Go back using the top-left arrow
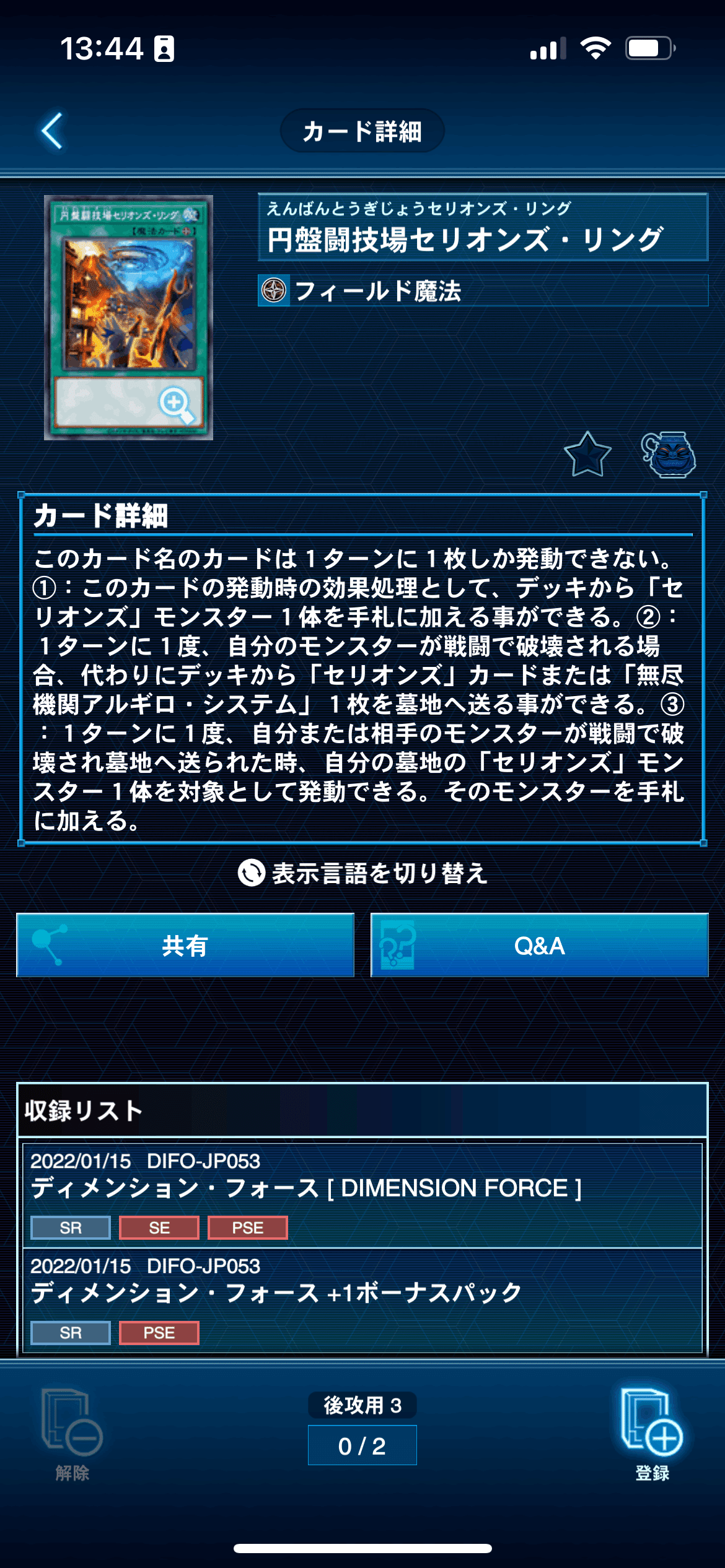Viewport: 725px width, 1568px height. pyautogui.click(x=52, y=131)
